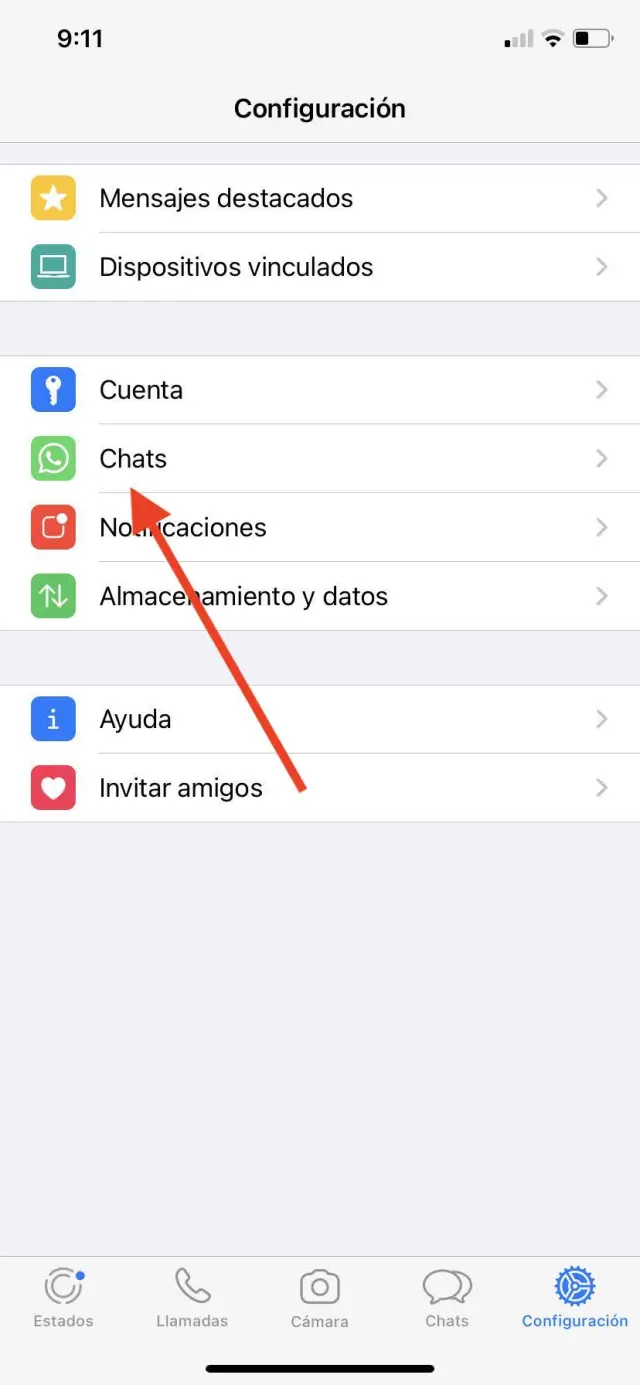Go to the Chats tab in bottom bar
Screen dimensions: 640x1385
click(x=447, y=1298)
